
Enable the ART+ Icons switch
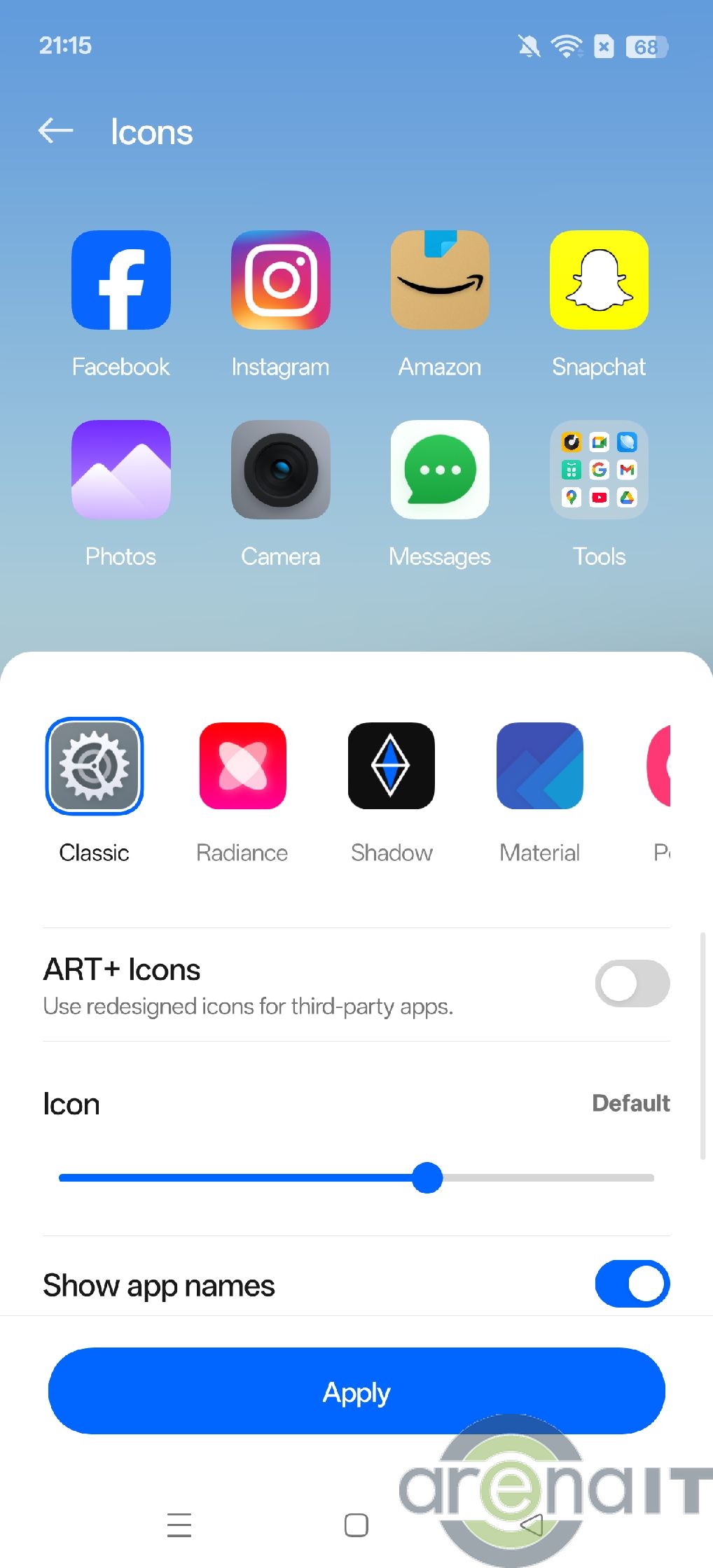point(632,983)
